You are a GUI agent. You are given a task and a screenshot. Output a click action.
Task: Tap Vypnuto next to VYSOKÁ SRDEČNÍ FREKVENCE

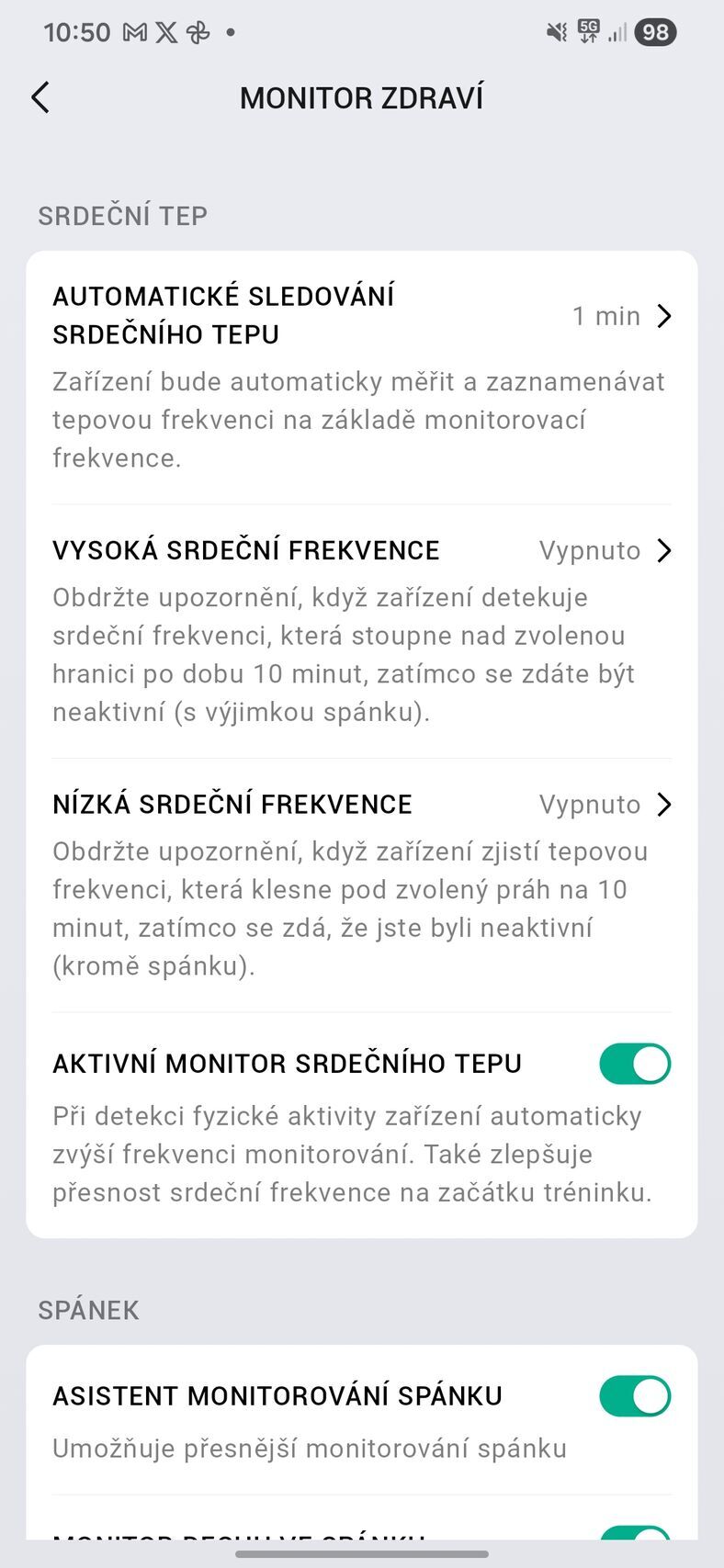pos(589,550)
